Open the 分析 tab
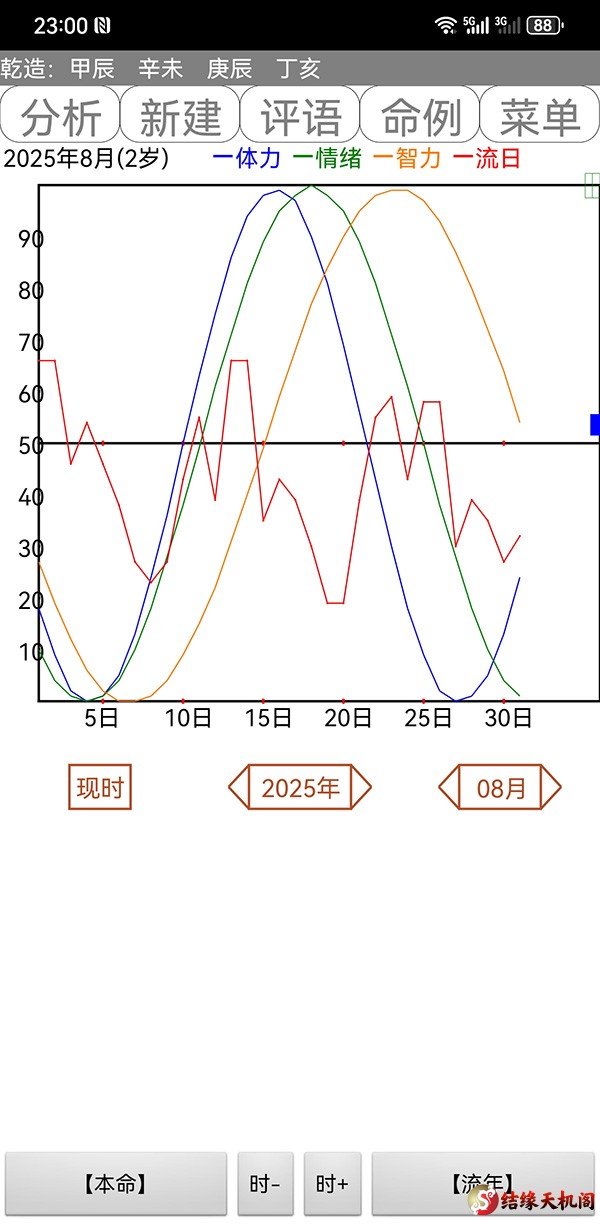 pos(60,116)
